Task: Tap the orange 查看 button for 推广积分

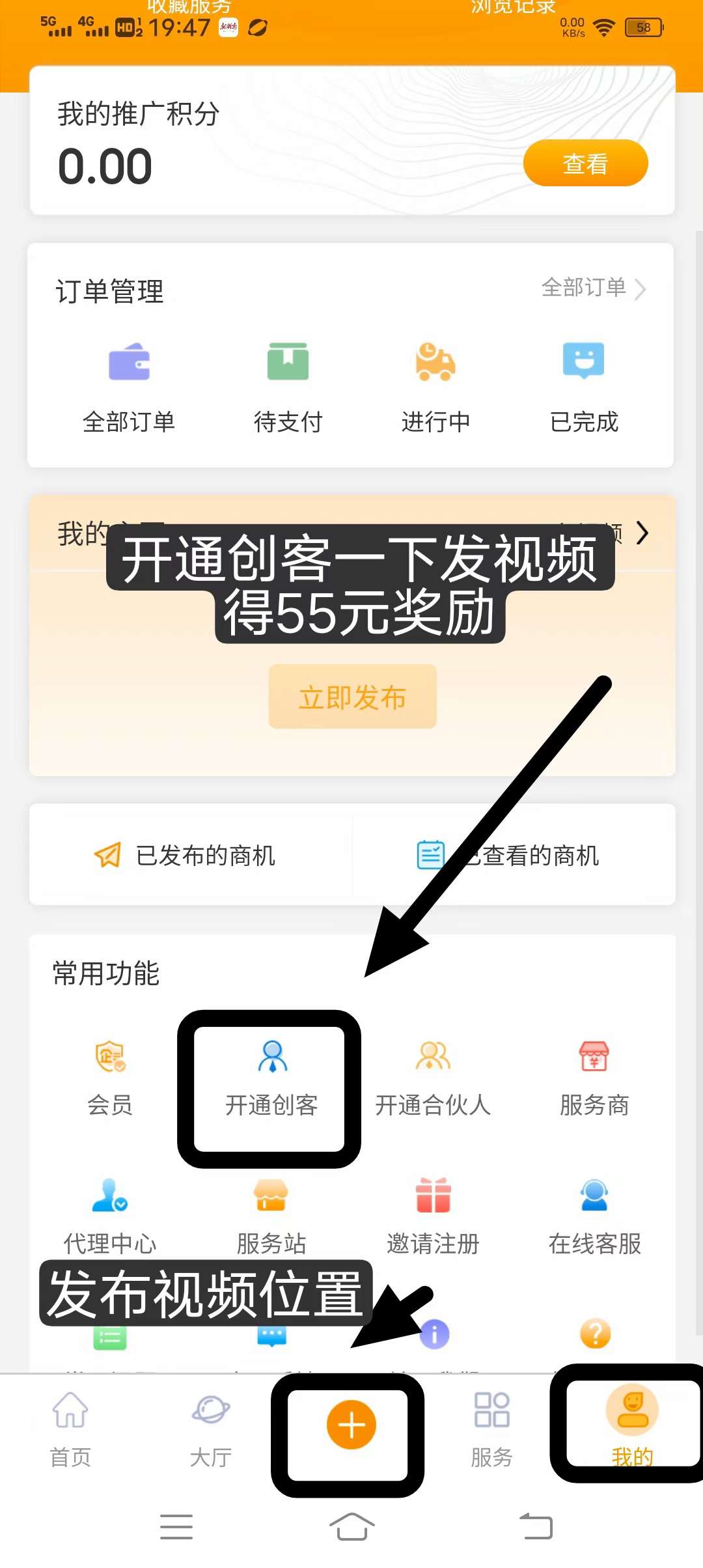Action: coord(585,163)
